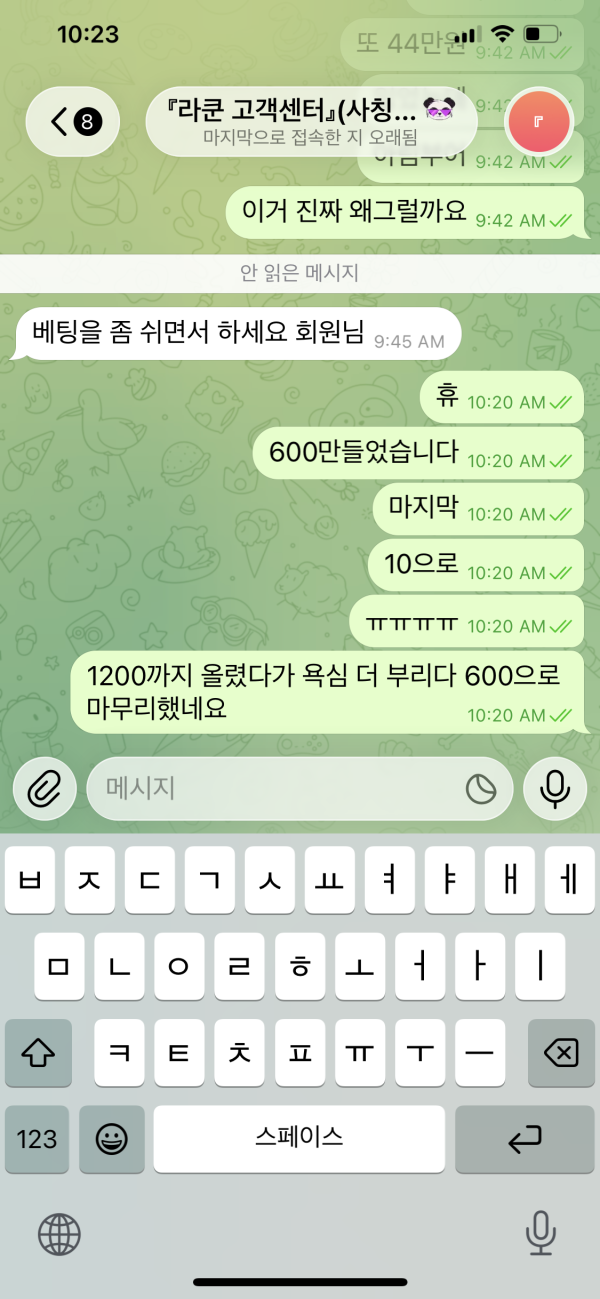This screenshot has width=600, height=1299.
Task: Go back to the chat list
Action: click(x=72, y=122)
